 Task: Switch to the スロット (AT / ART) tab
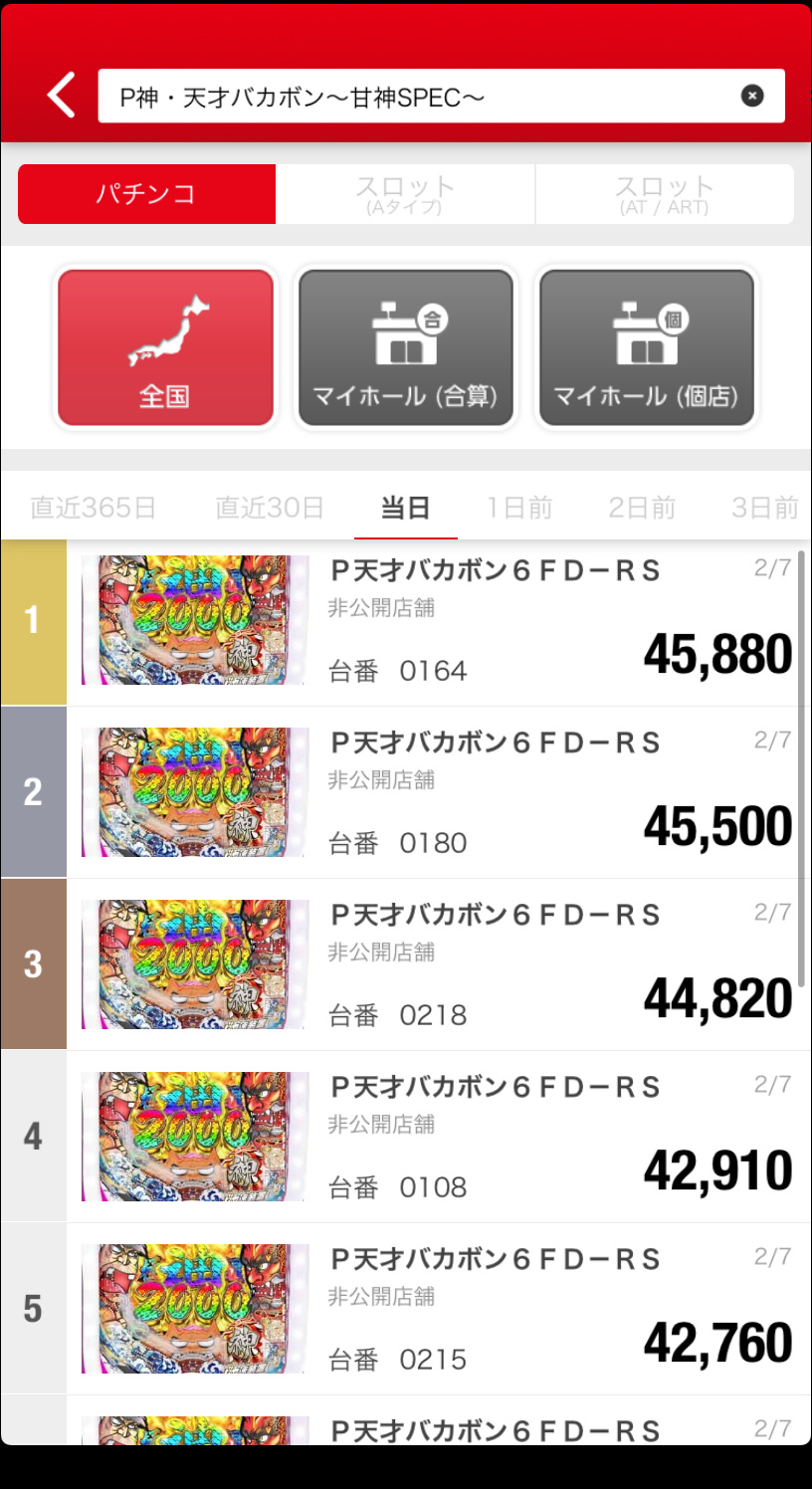point(665,194)
